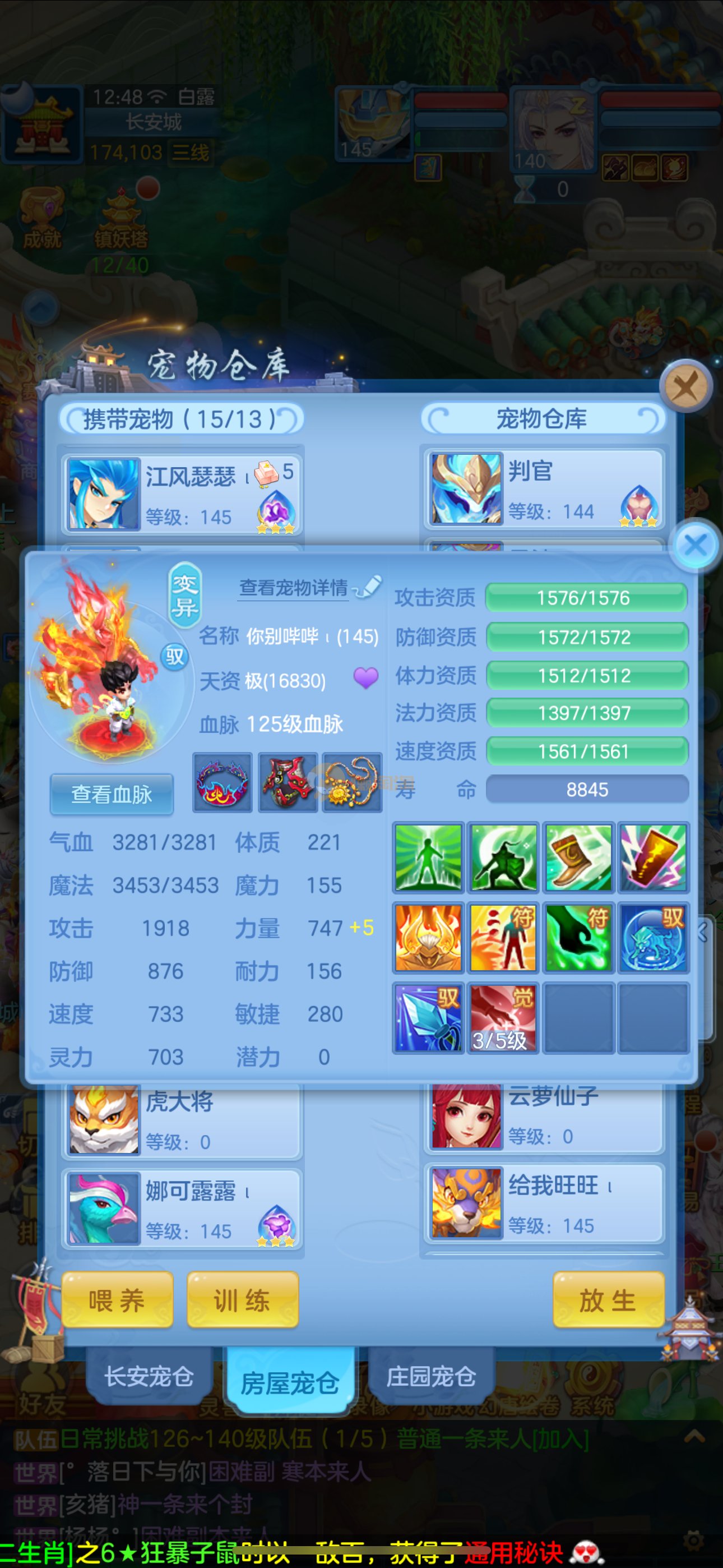Close the pet warehouse window
Image resolution: width=723 pixels, height=1568 pixels.
[686, 386]
